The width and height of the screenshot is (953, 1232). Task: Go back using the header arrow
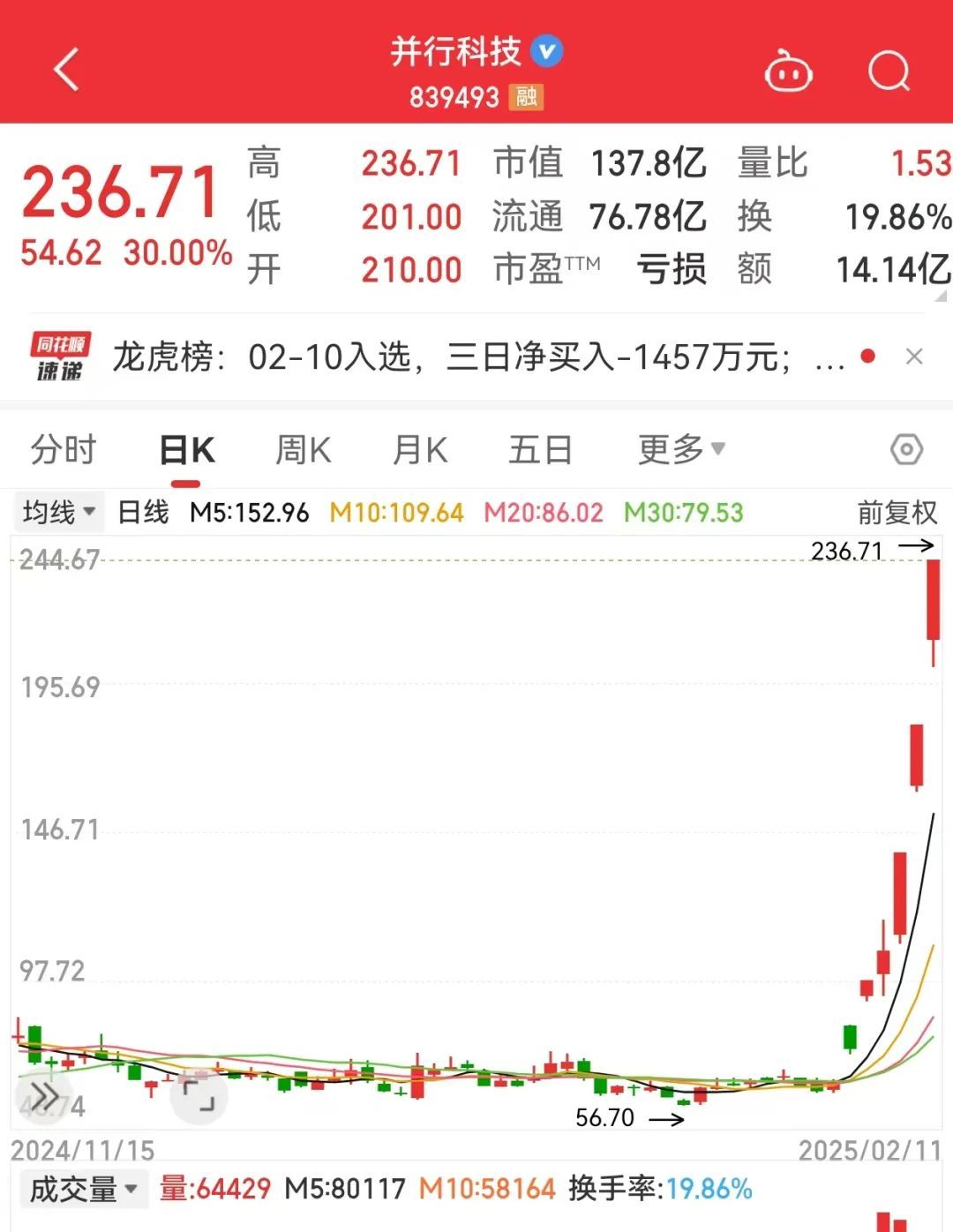click(x=66, y=70)
